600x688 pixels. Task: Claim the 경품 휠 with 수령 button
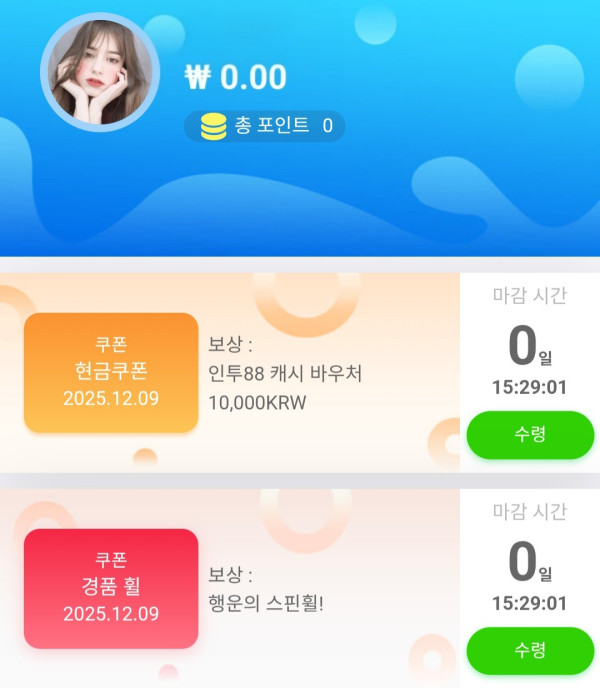tap(530, 650)
